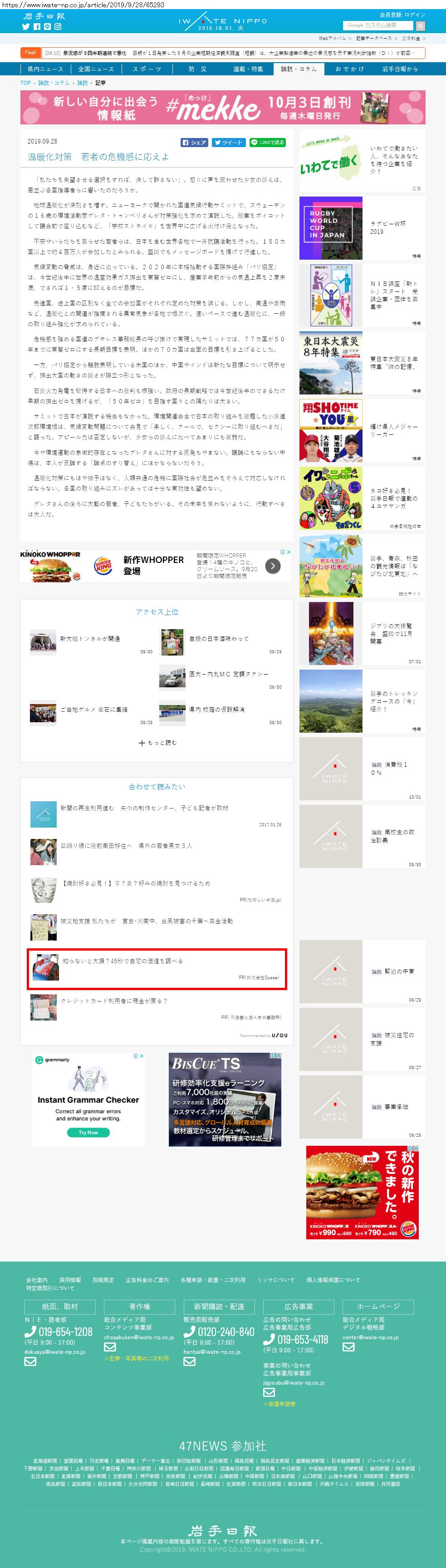Image resolution: width=446 pixels, height=1568 pixels.
Task: Open 個人情報保護について footer link
Action: click(333, 1280)
